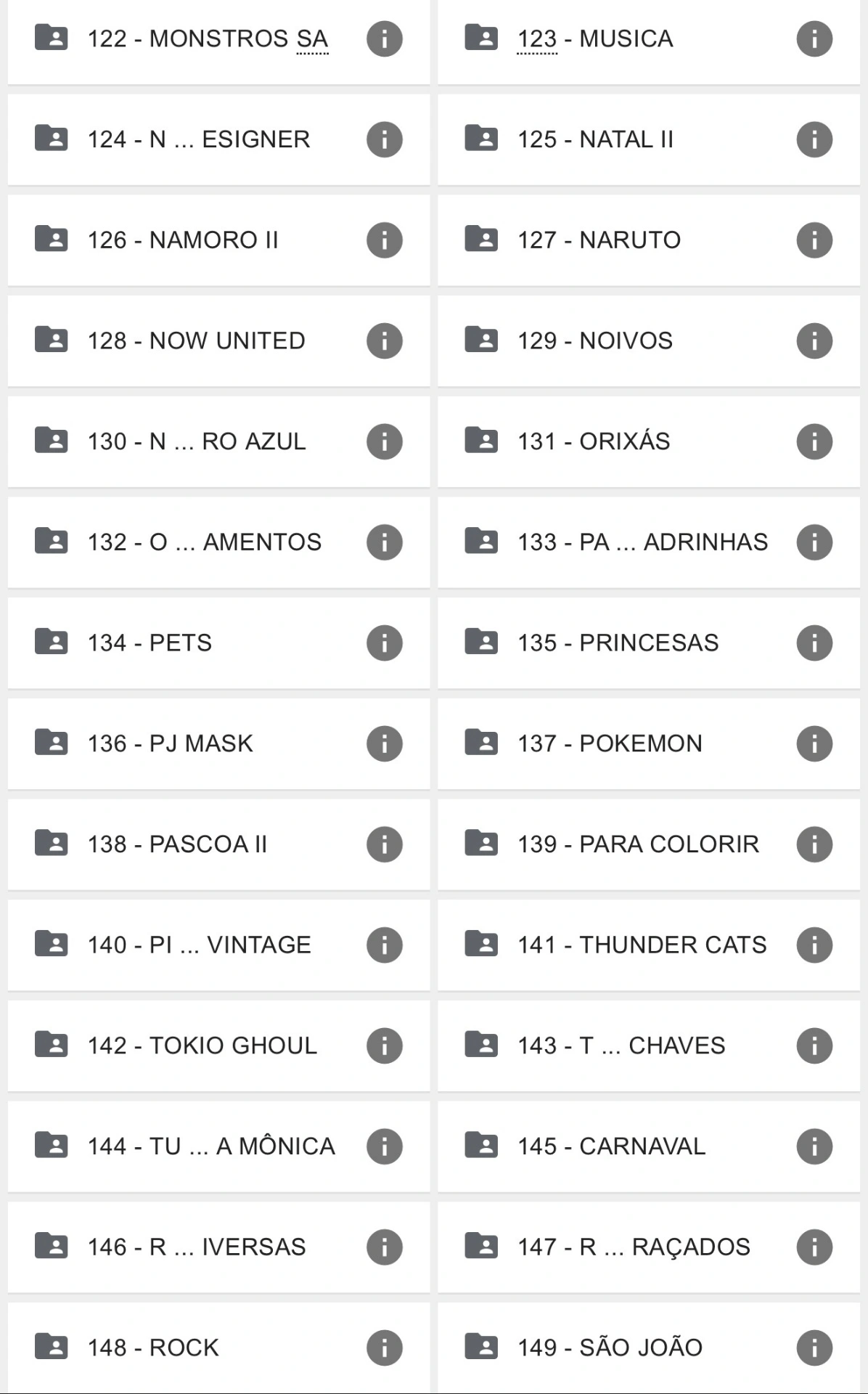Open the 141 - THUNDER CATS folder
The height and width of the screenshot is (1394, 868).
[642, 945]
